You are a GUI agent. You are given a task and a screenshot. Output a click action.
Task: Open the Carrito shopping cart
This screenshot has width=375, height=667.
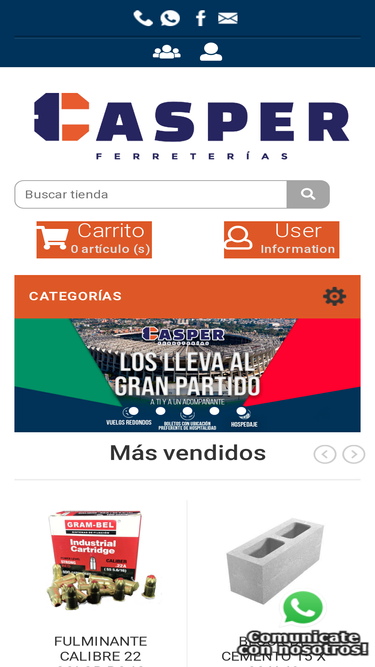coord(94,239)
